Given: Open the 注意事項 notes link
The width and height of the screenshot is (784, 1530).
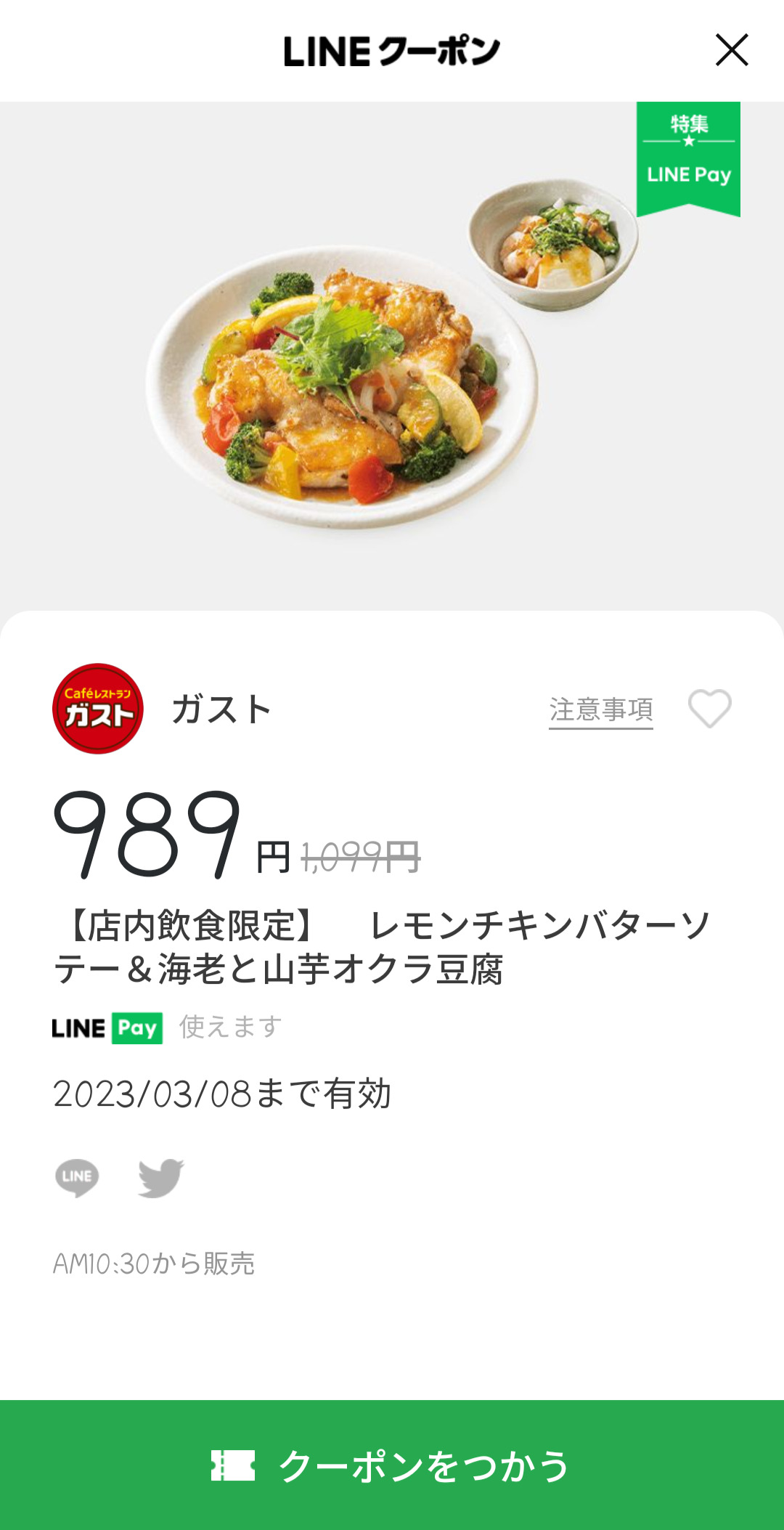Looking at the screenshot, I should coord(600,709).
